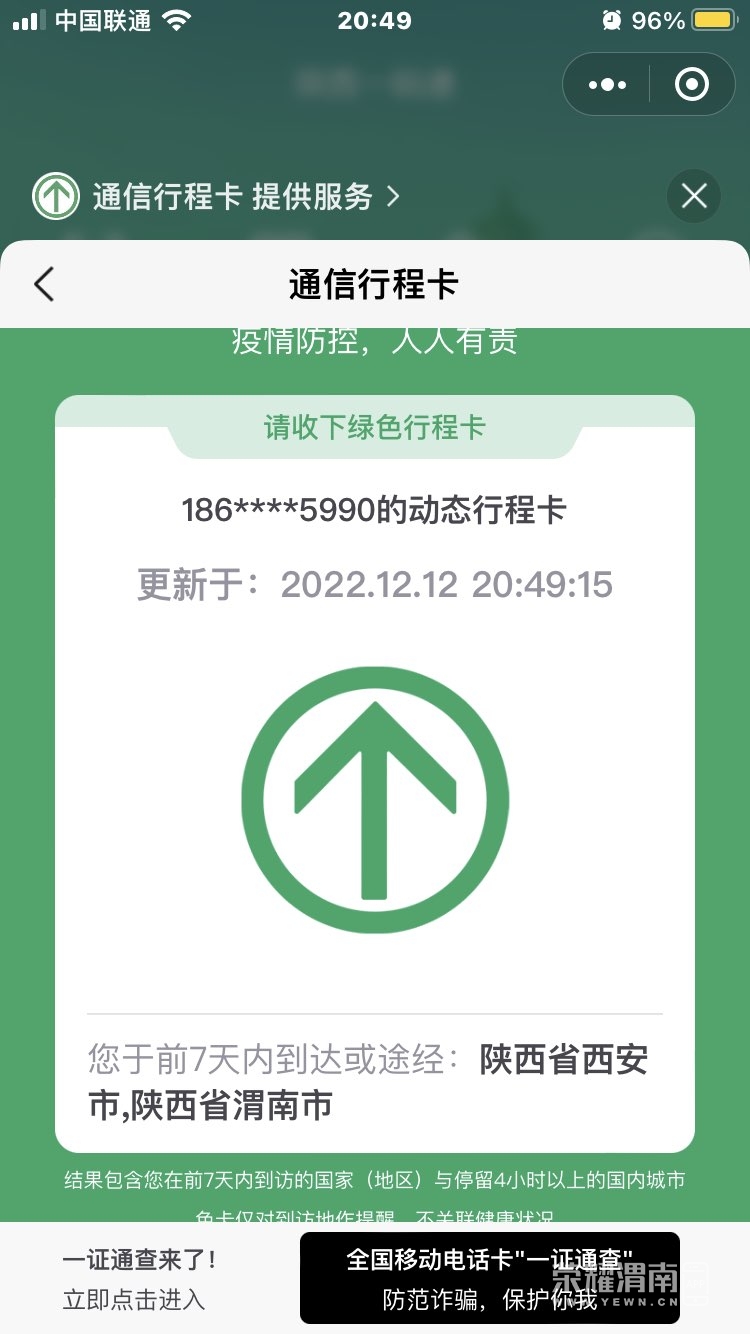Tap 立即点击进入 for 一证通查

(134, 1299)
